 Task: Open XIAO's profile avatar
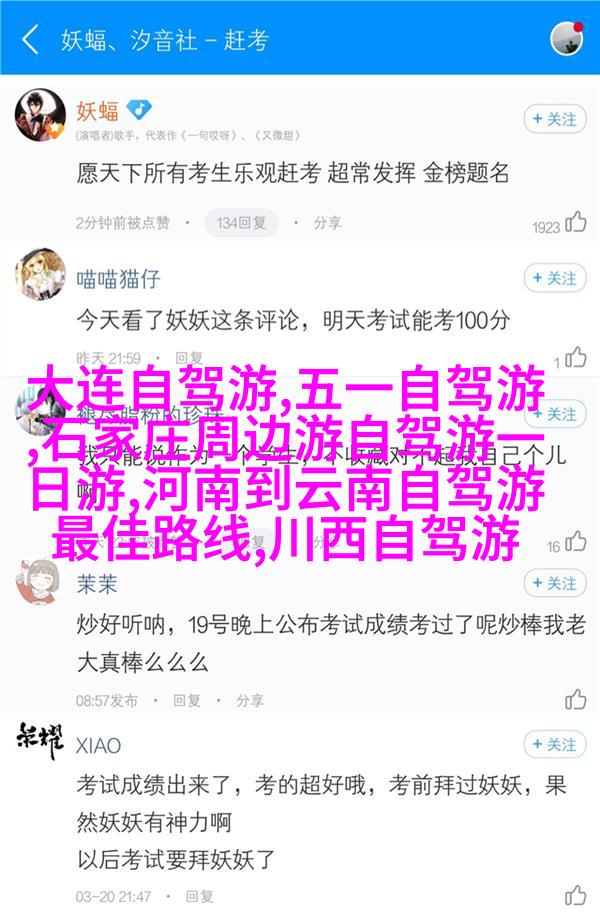[40, 743]
